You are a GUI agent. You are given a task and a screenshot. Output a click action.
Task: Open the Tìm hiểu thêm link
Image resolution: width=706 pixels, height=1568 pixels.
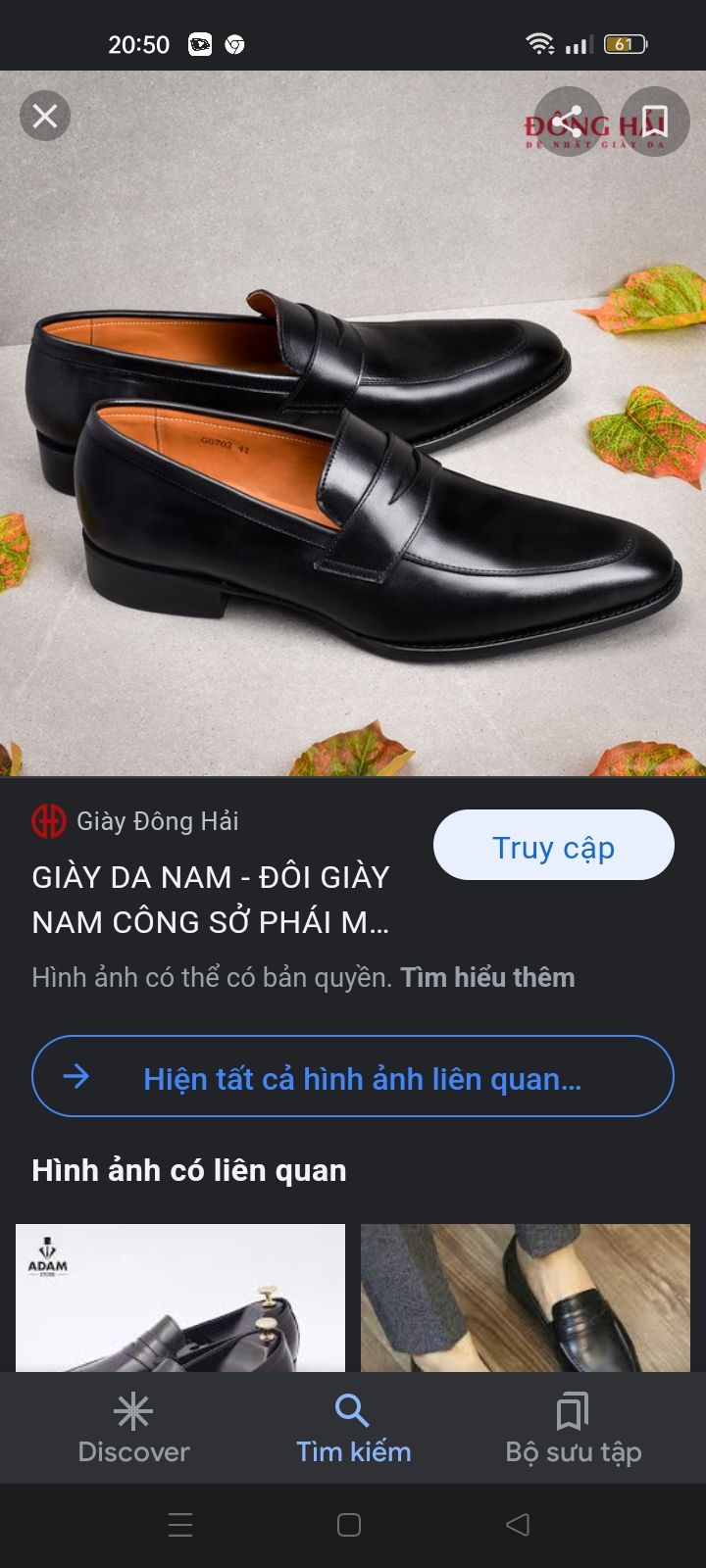coord(487,977)
